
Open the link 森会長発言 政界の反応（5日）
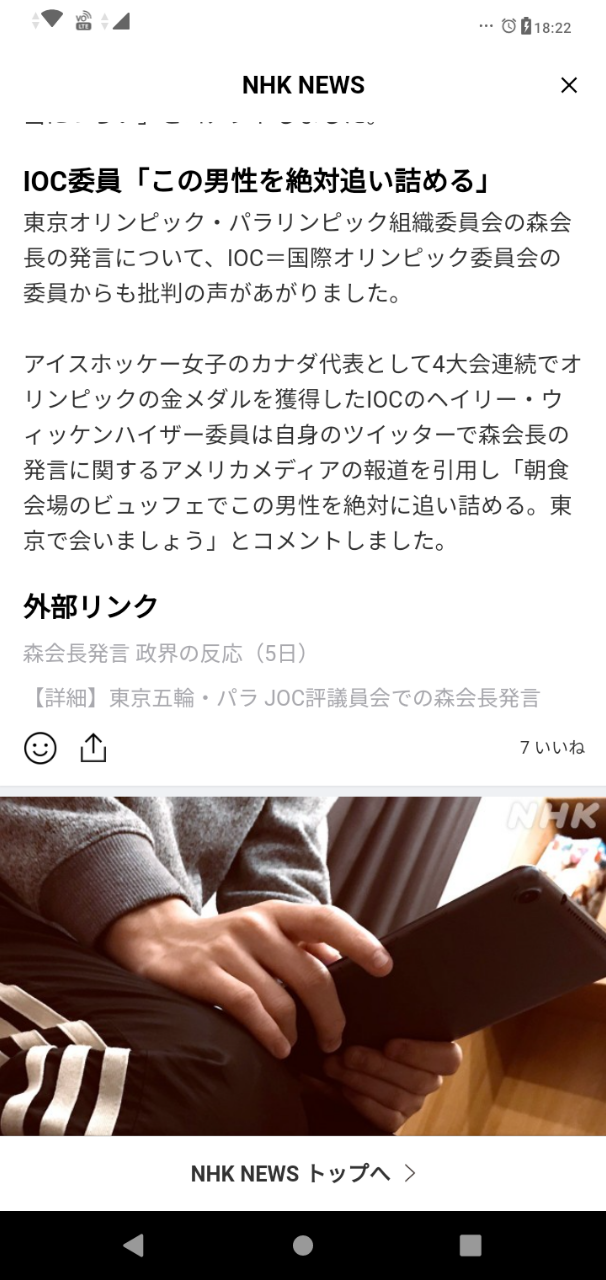click(x=166, y=654)
